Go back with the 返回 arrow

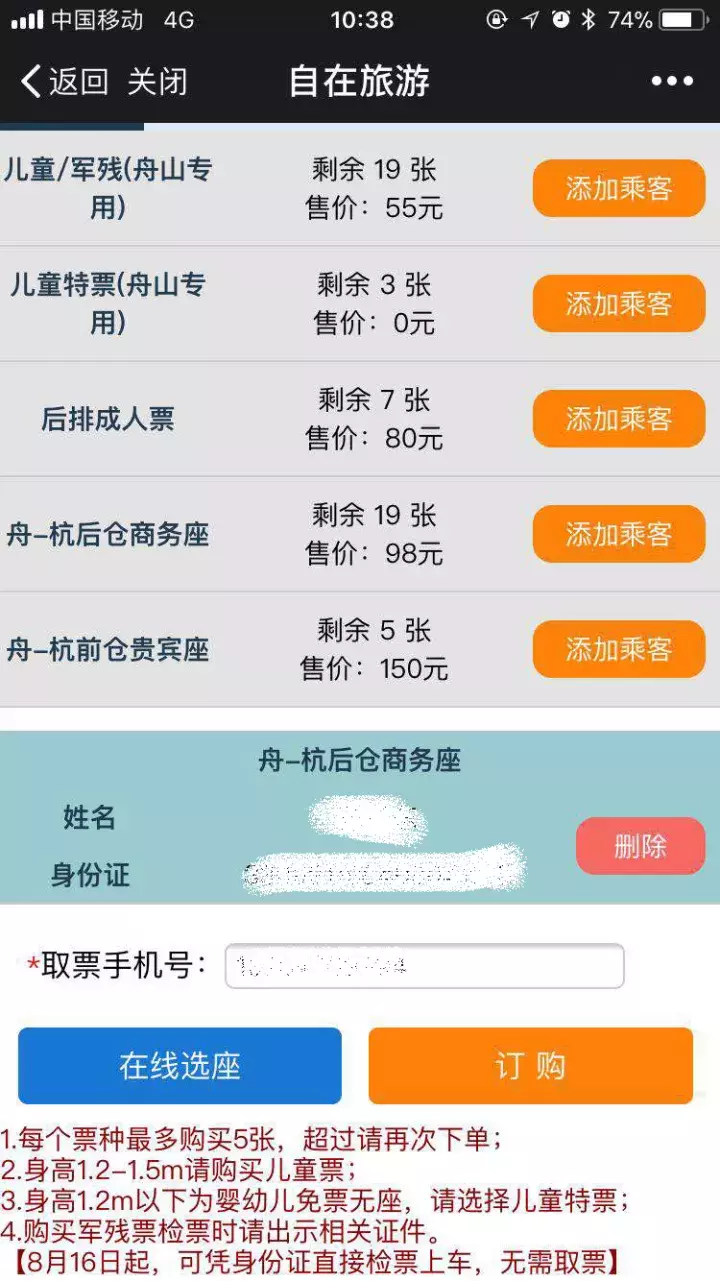tap(64, 82)
